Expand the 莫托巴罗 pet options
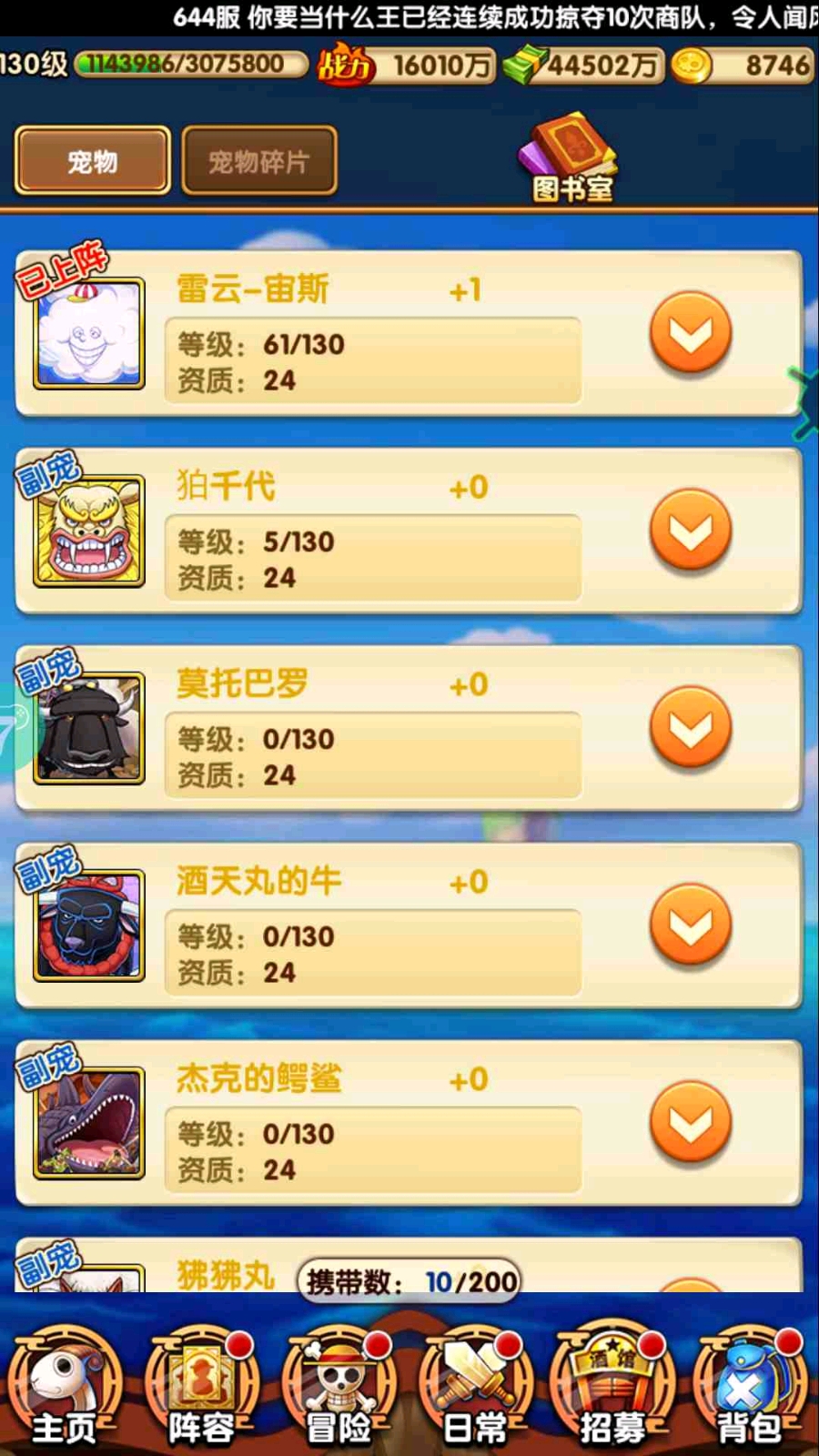This screenshot has width=819, height=1456. click(x=691, y=728)
